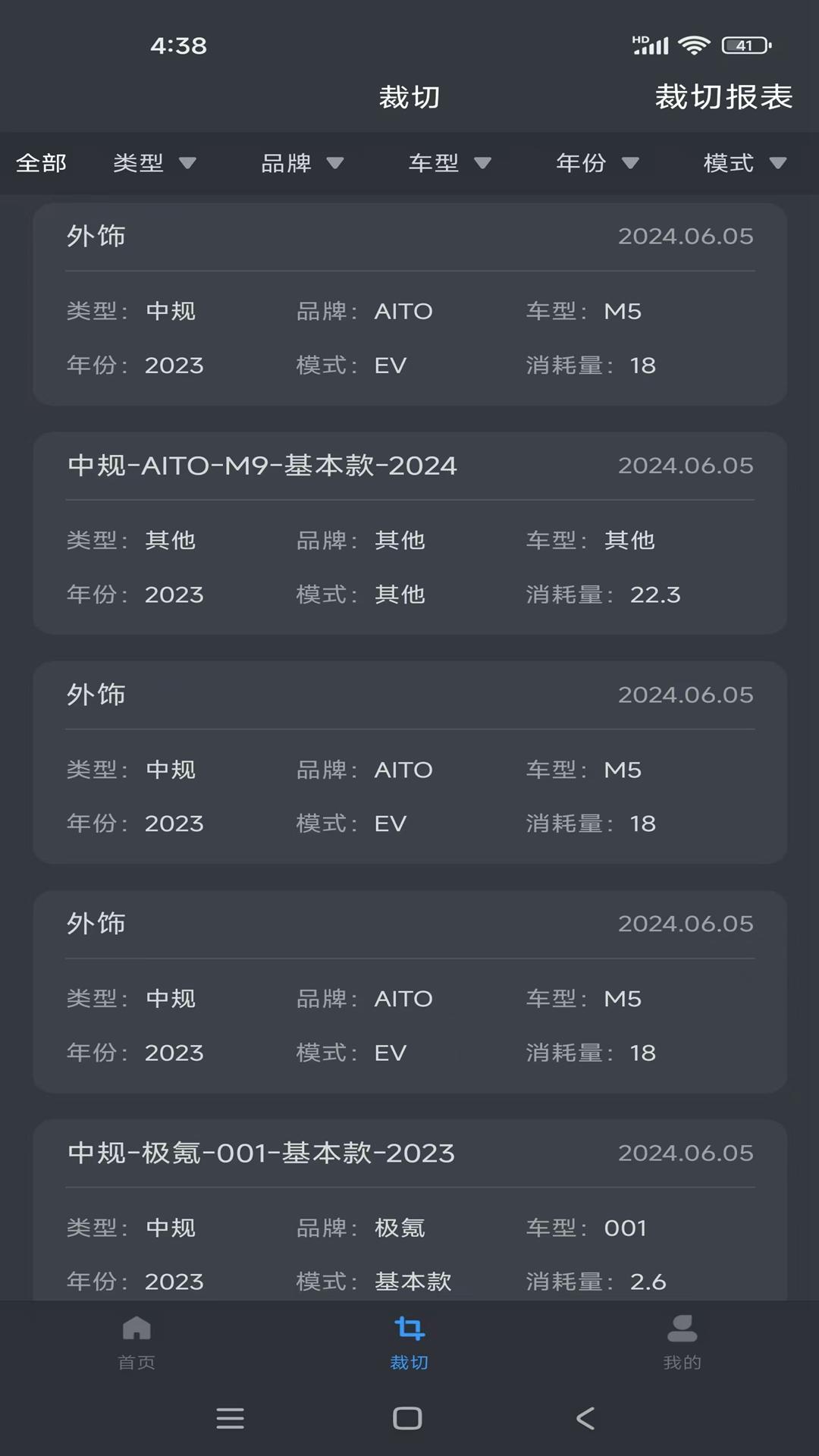Switch to the 裁切报表 tab
The height and width of the screenshot is (1456, 819).
(x=723, y=97)
